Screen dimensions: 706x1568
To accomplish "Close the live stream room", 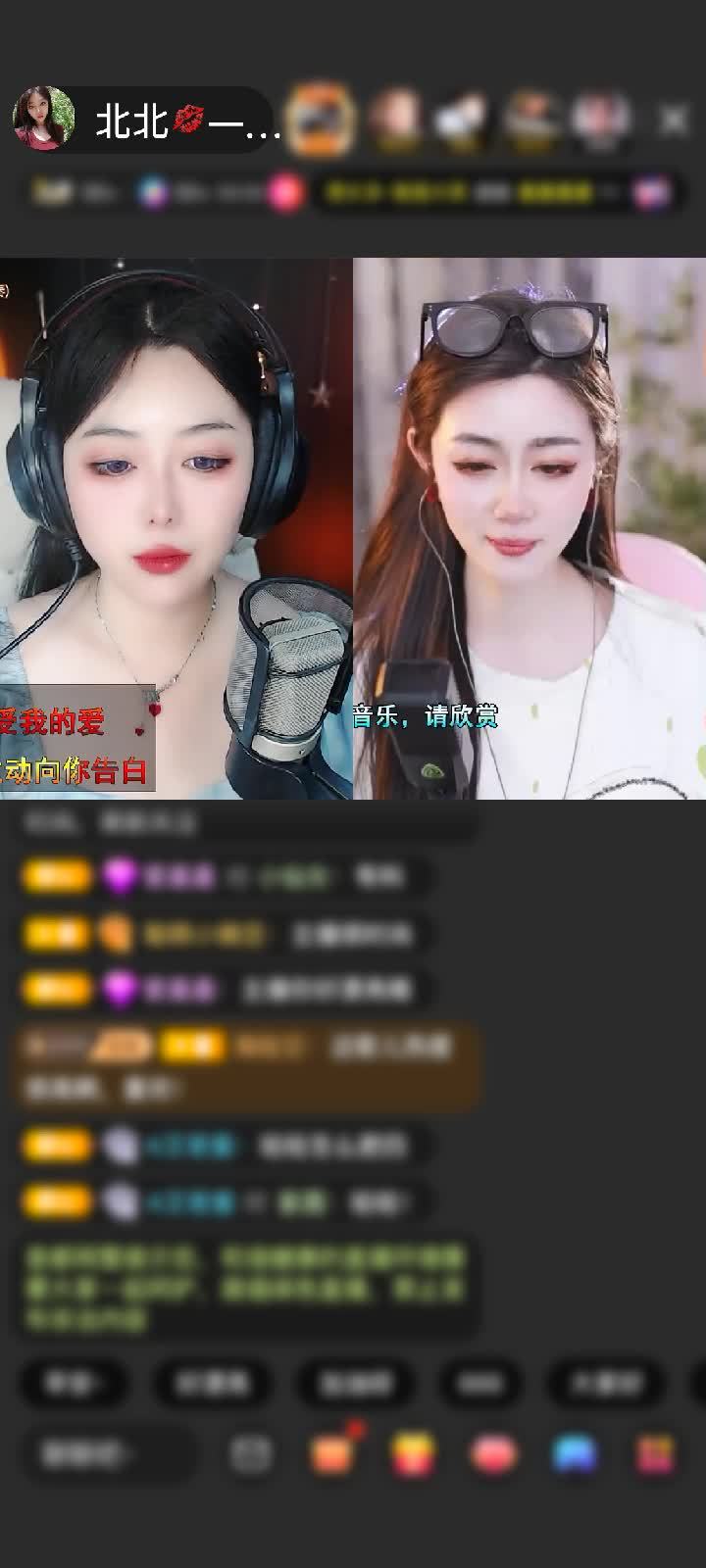I will (x=674, y=121).
